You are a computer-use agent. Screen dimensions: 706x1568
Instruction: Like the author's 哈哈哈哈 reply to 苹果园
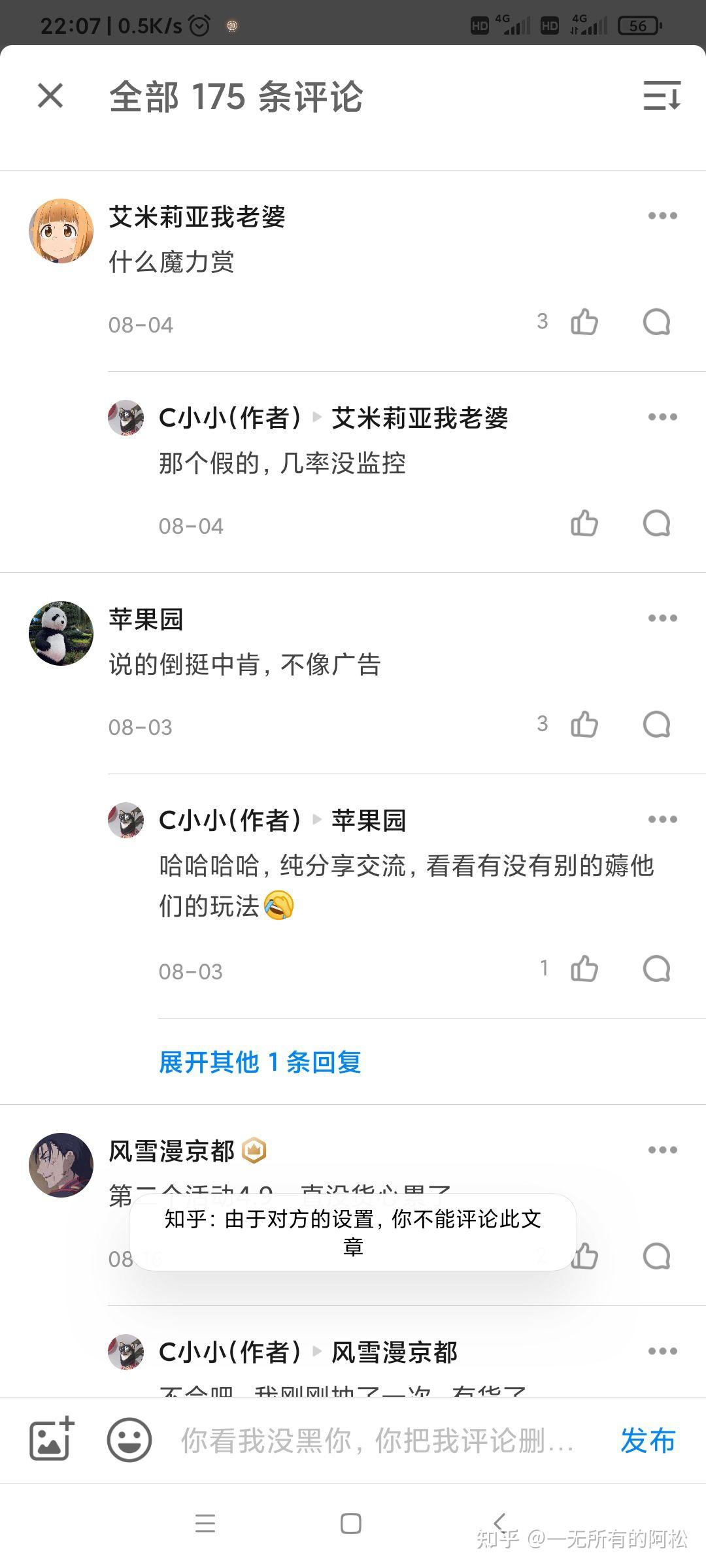tap(584, 969)
